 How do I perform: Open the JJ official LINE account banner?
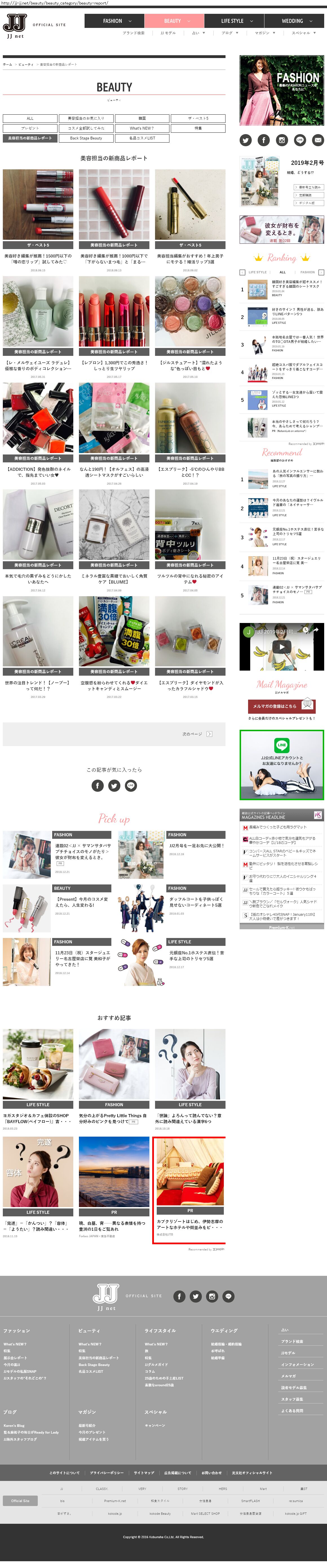pos(281,764)
